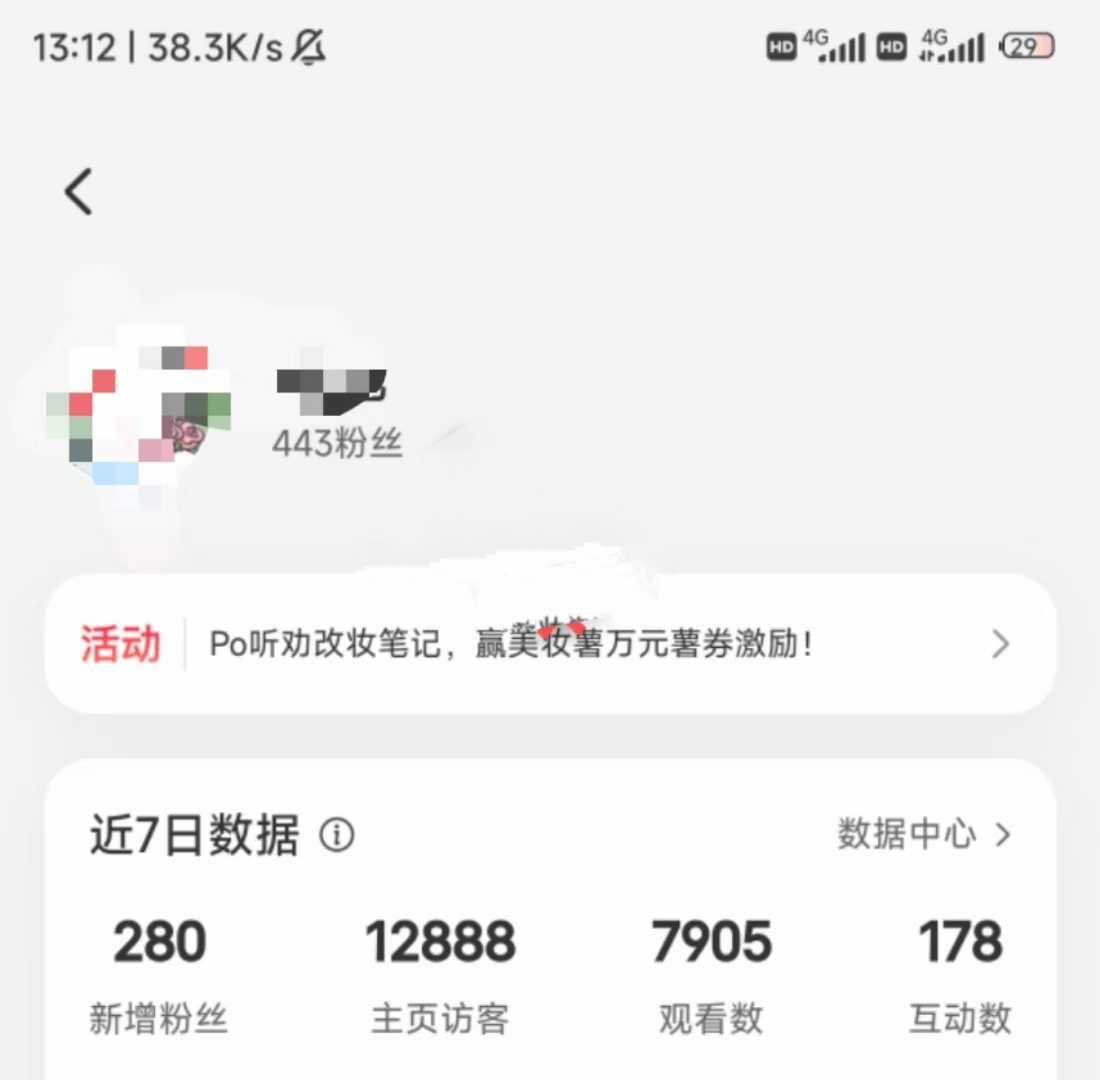Tap info icon next to 近7日数据
This screenshot has height=1080, width=1100.
[x=337, y=834]
